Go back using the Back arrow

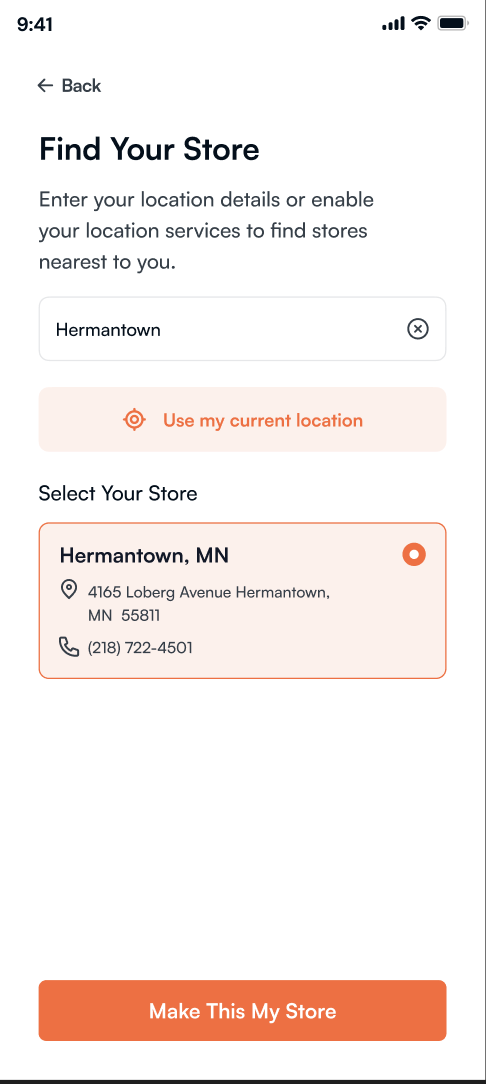coord(46,86)
